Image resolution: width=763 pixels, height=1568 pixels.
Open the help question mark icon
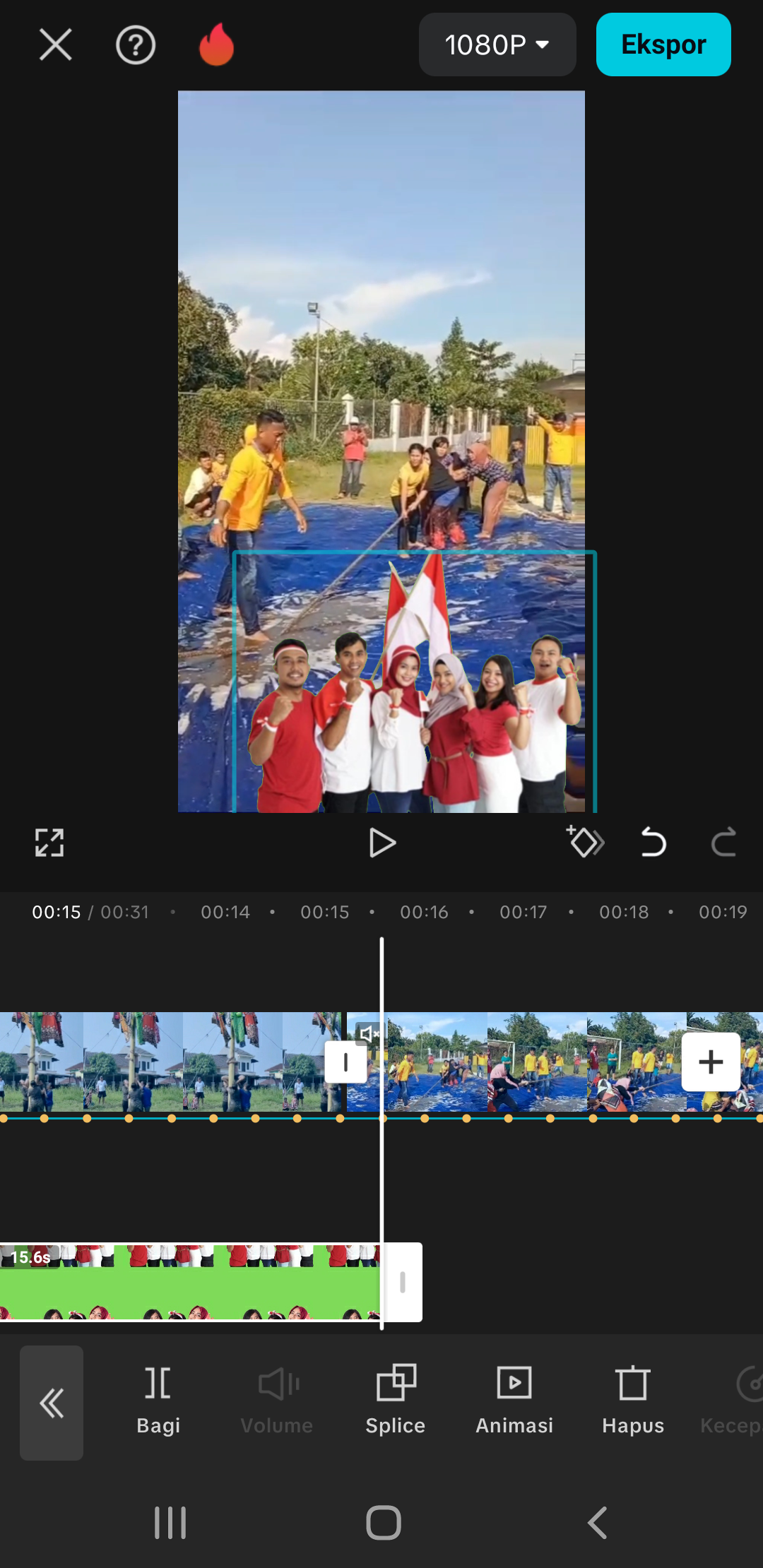[x=135, y=45]
